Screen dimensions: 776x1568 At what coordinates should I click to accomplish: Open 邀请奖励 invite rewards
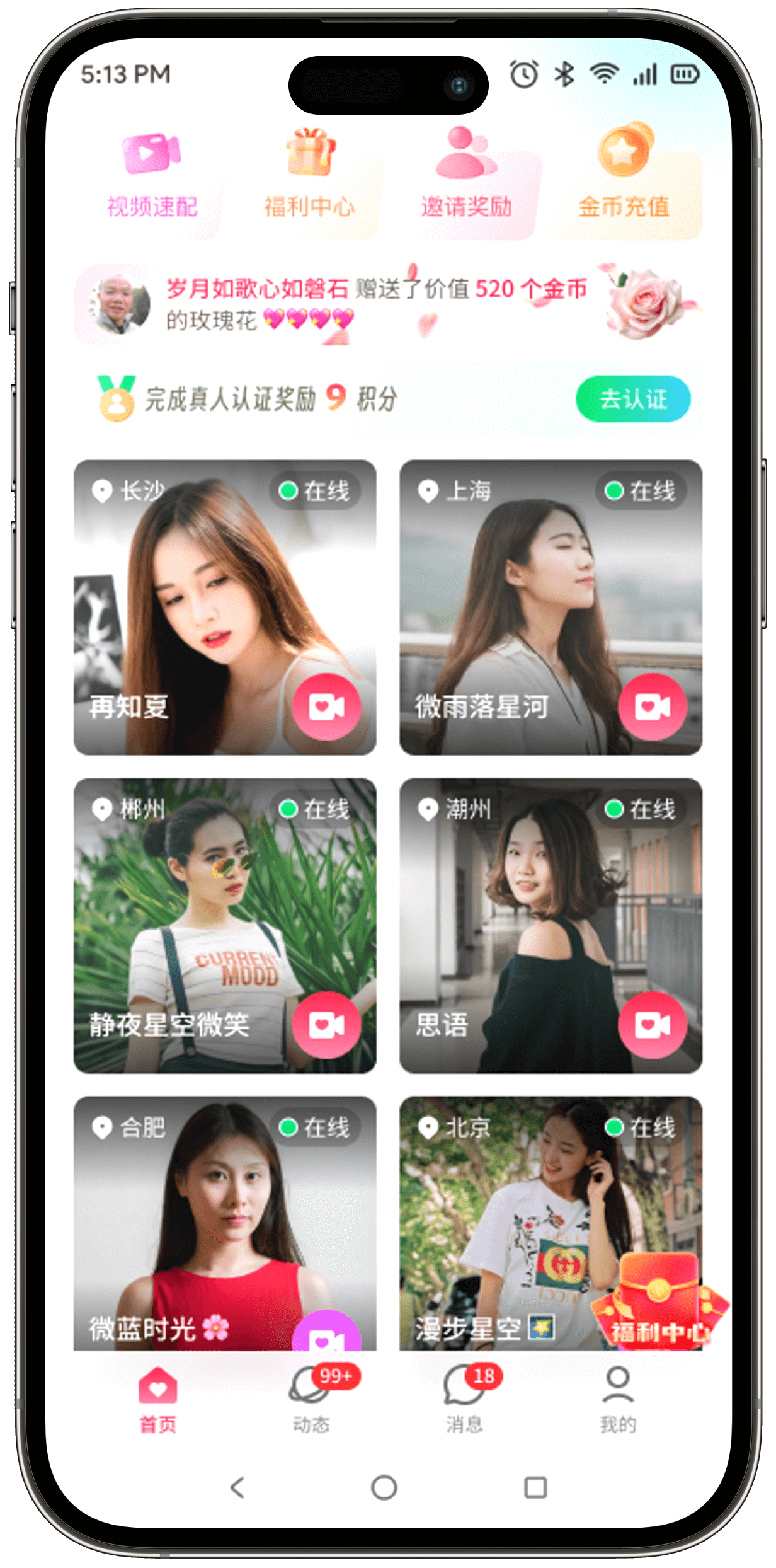click(x=467, y=179)
